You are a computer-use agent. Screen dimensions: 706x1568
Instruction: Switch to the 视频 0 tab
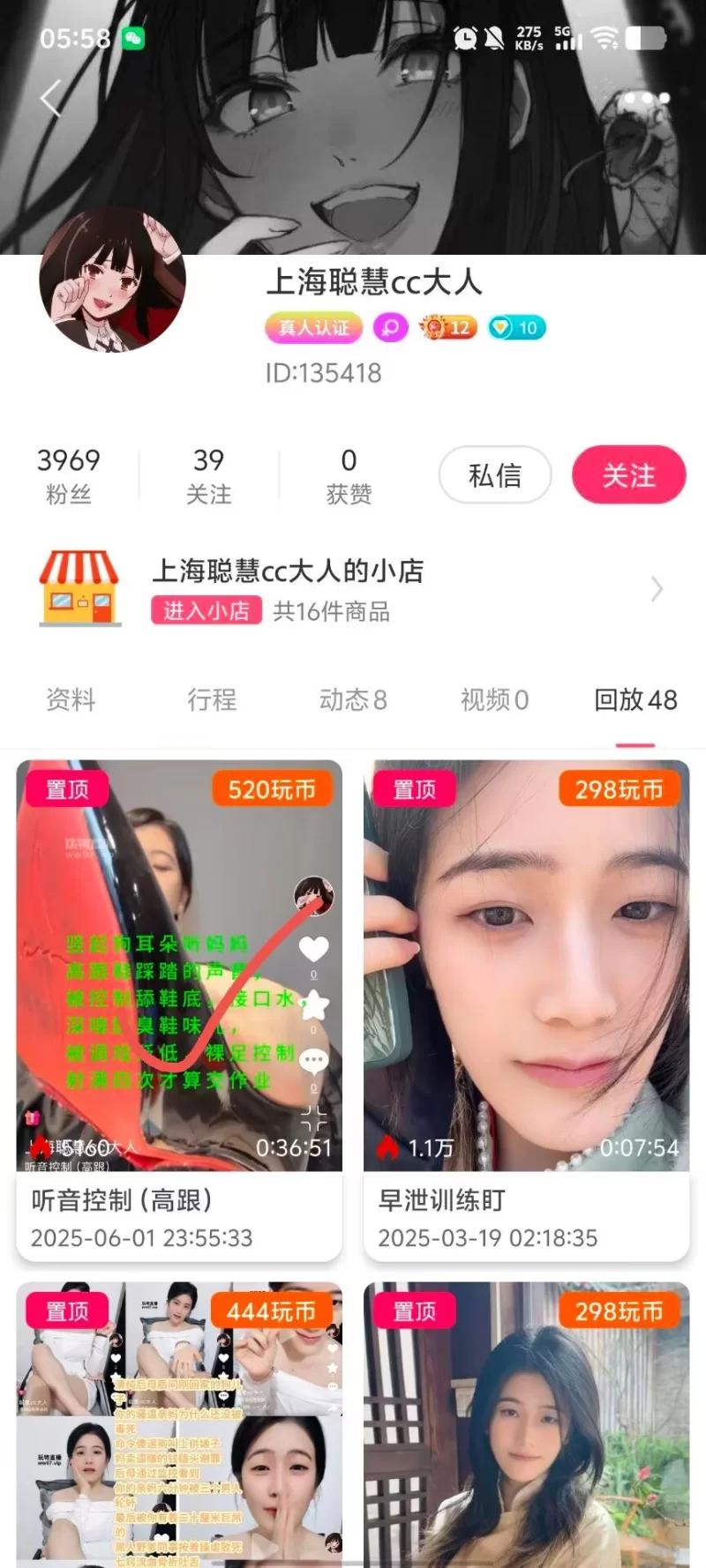494,700
